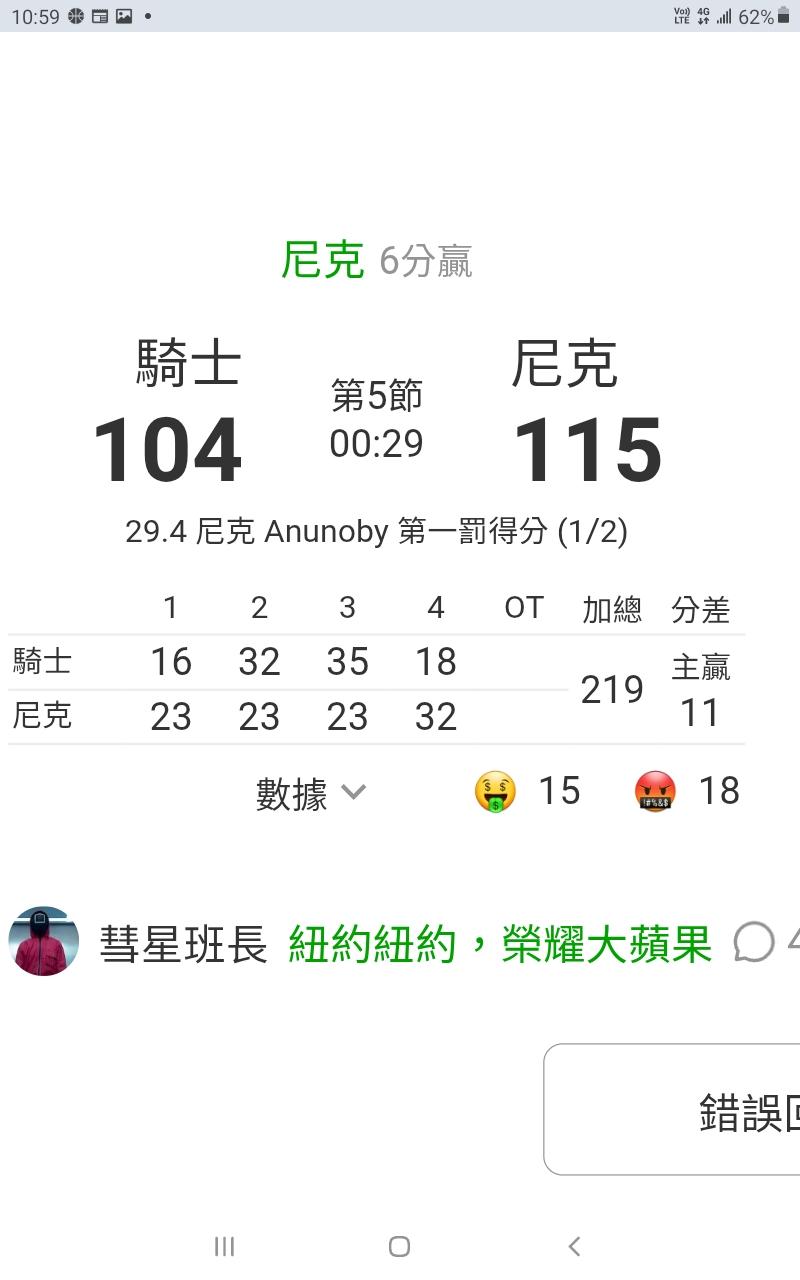800x1280 pixels.
Task: Open the post 紐約紐約，榮耀大蘋果
Action: pos(500,944)
